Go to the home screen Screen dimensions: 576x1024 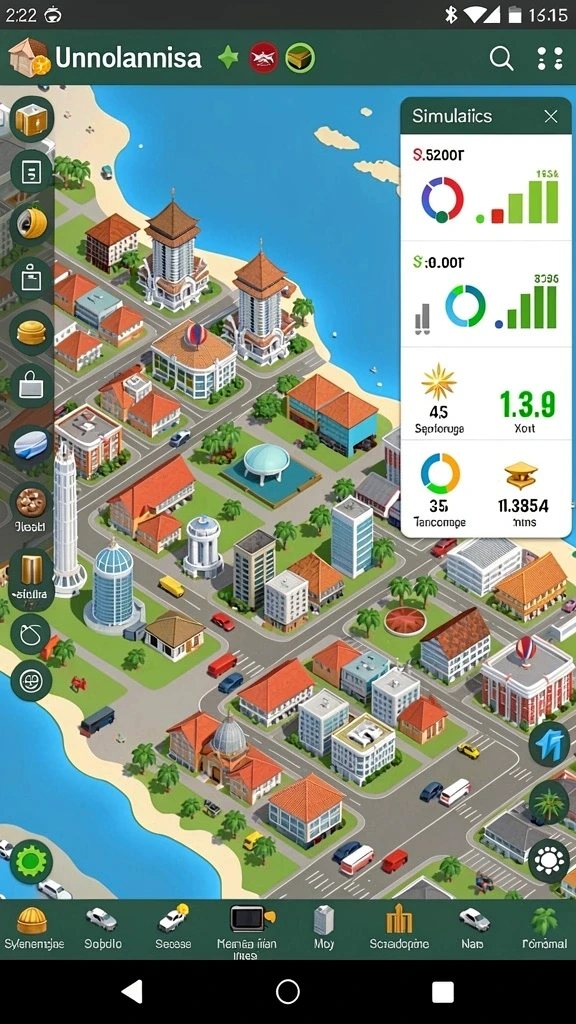tap(288, 991)
